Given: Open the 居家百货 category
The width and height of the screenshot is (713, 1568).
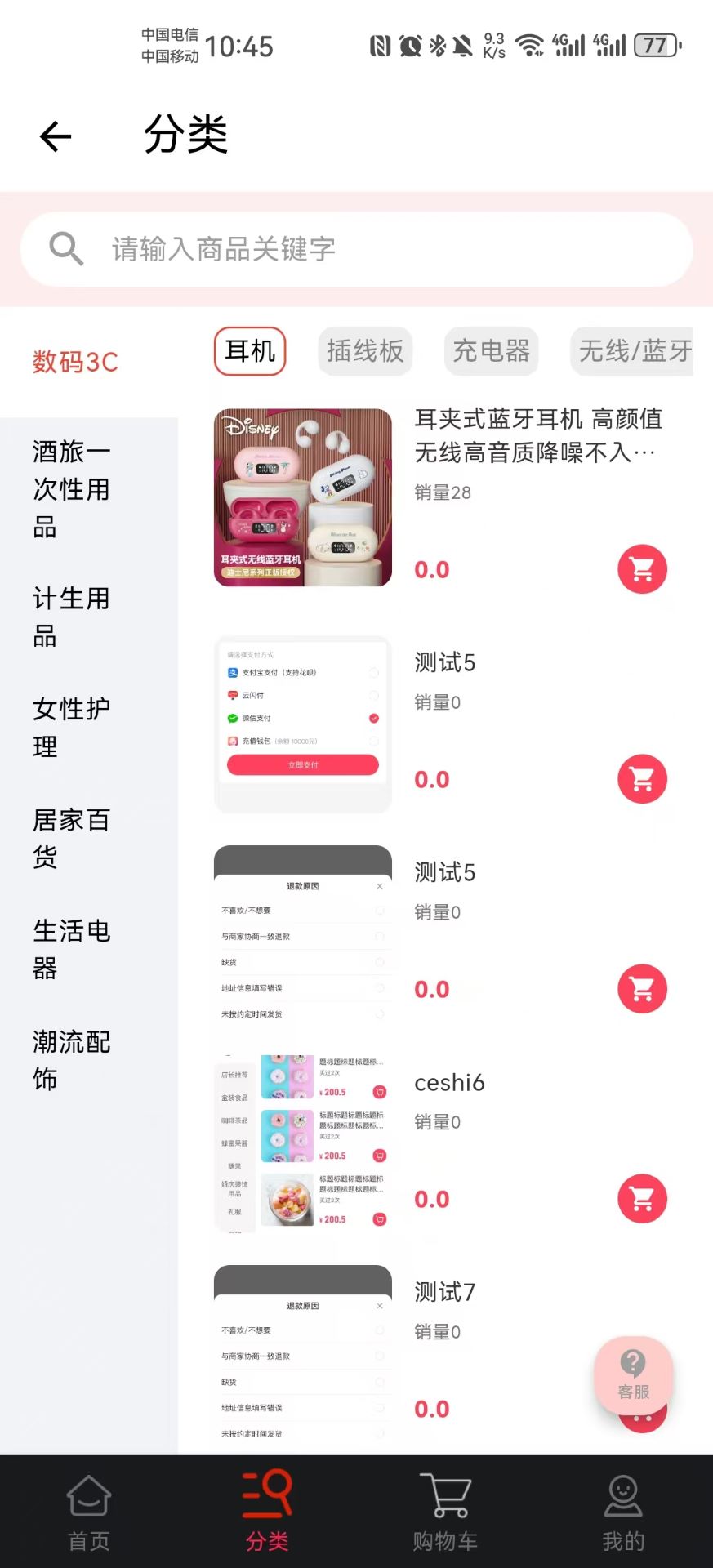Looking at the screenshot, I should click(72, 838).
